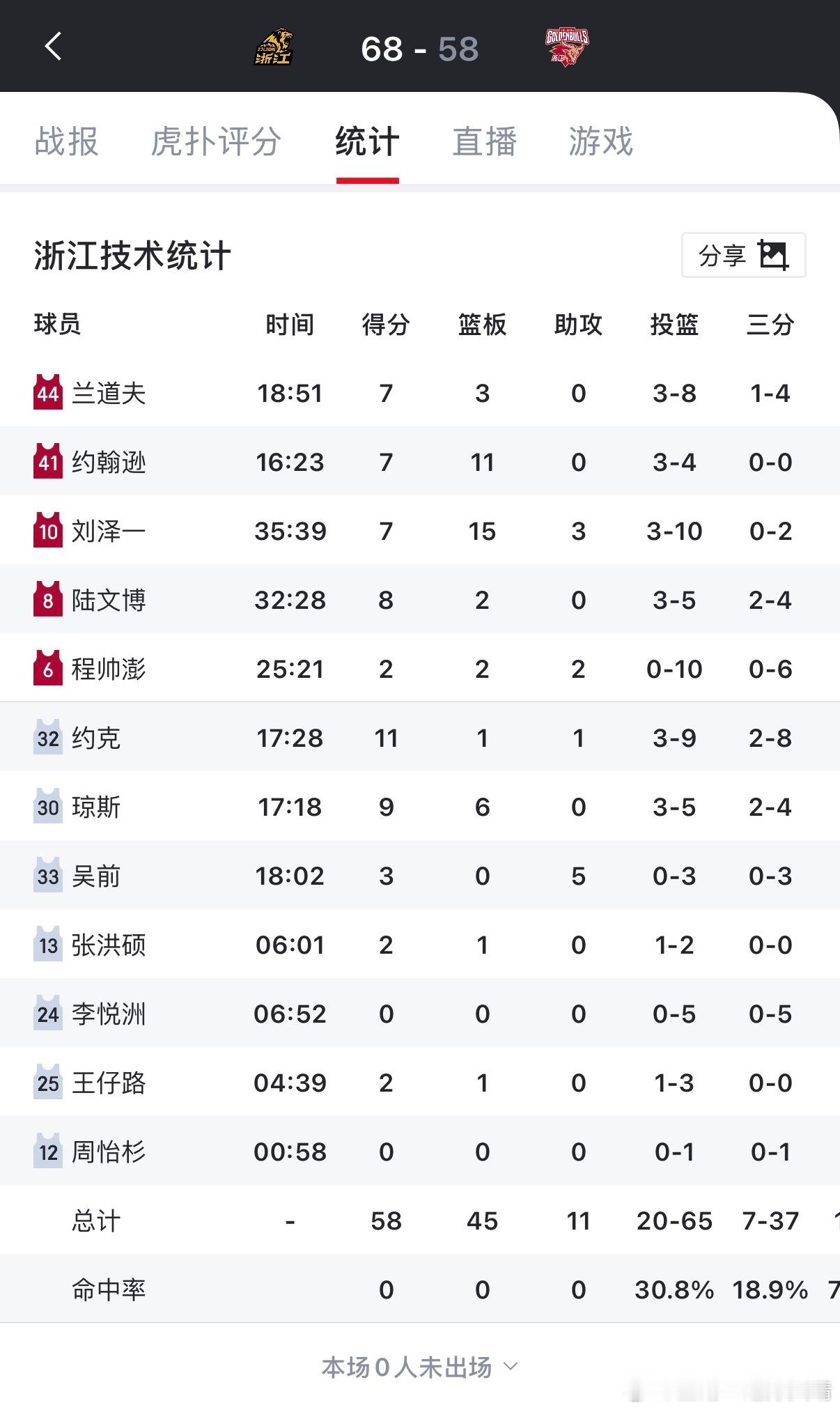Tap the 68 - 58 score display
This screenshot has height=1410, width=840.
pos(419,47)
